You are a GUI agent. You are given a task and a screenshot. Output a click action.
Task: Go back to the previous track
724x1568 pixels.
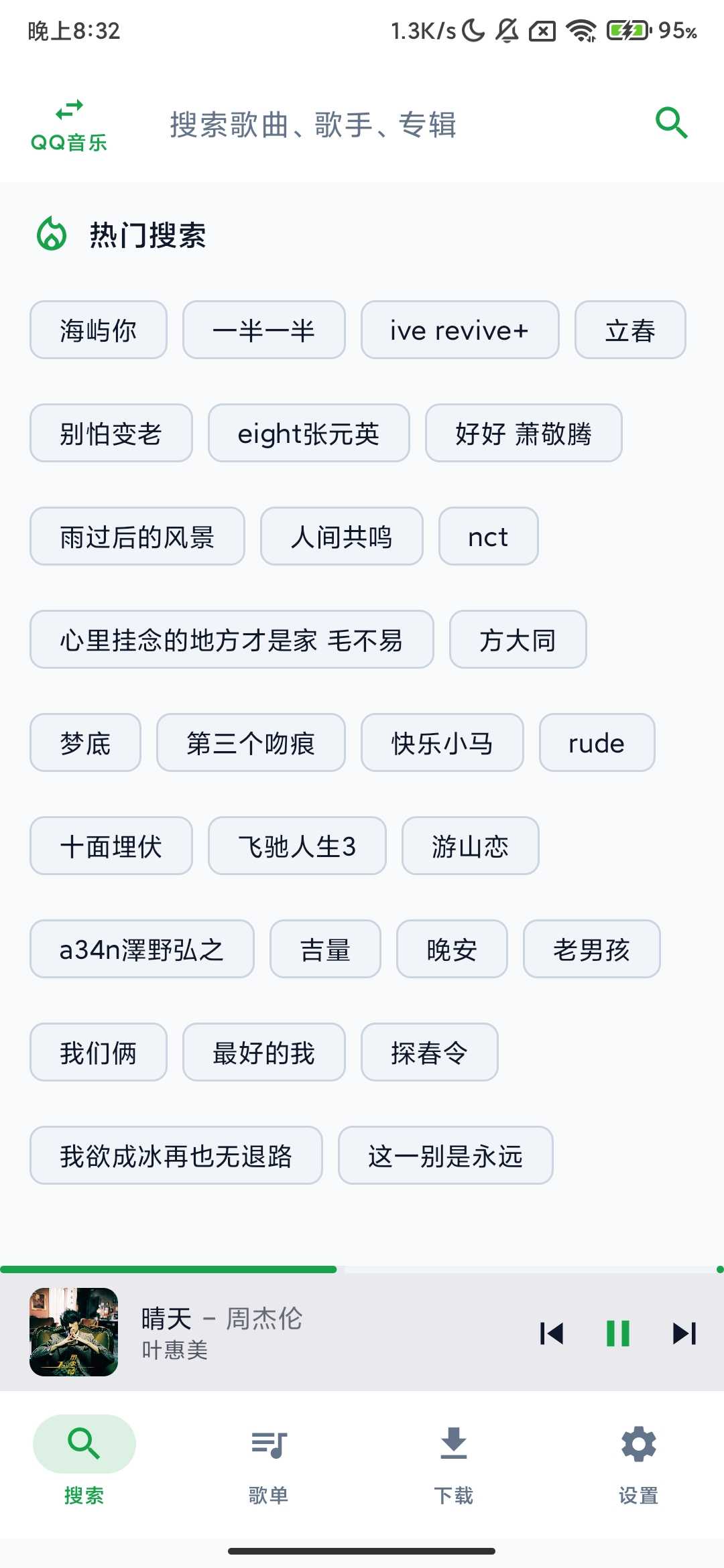pos(552,1333)
